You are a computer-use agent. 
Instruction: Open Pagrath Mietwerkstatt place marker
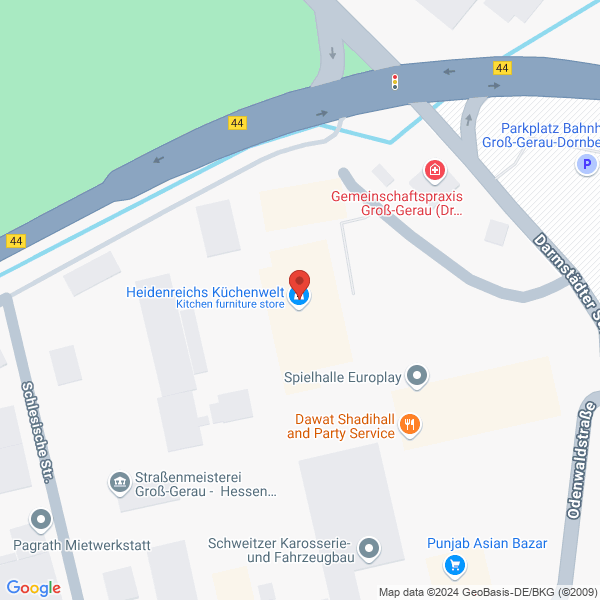[x=41, y=520]
